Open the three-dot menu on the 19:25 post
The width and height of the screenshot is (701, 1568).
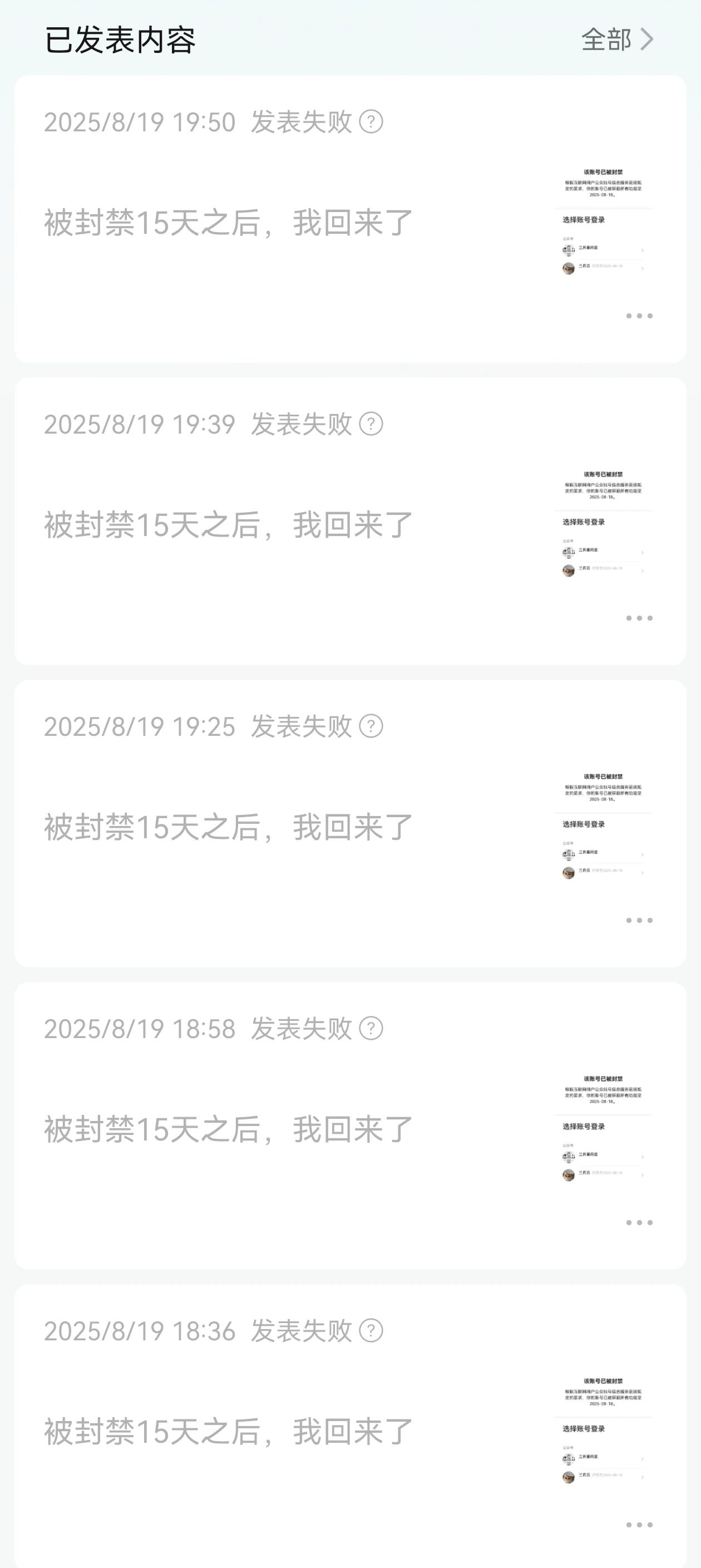639,920
